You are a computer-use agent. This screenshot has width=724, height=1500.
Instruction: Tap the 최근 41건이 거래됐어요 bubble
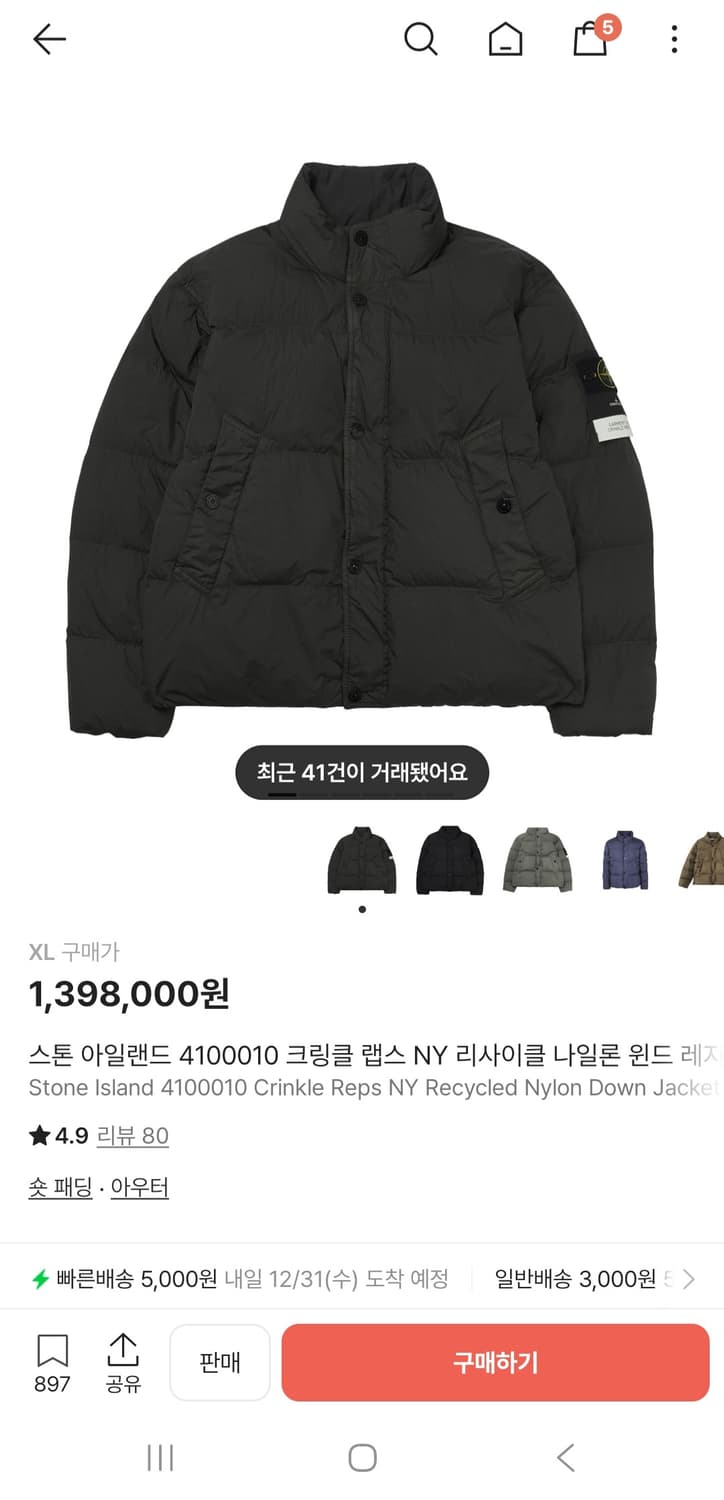(361, 771)
